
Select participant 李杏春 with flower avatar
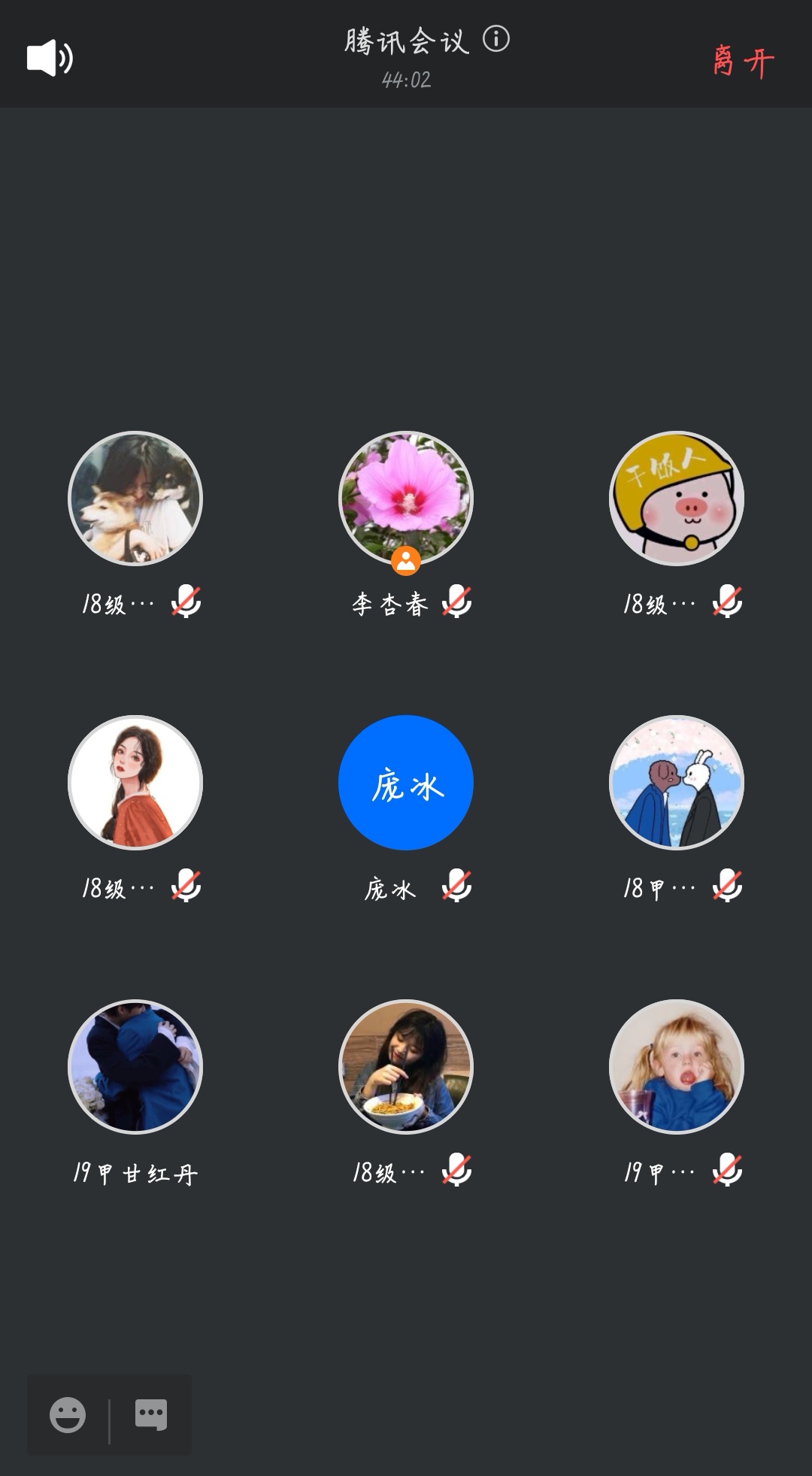[x=406, y=499]
